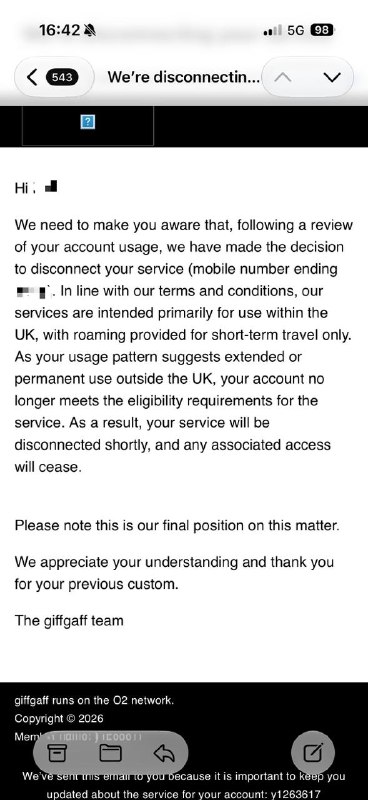The height and width of the screenshot is (800, 368).
Task: Go back to the inbox
Action: (x=54, y=77)
